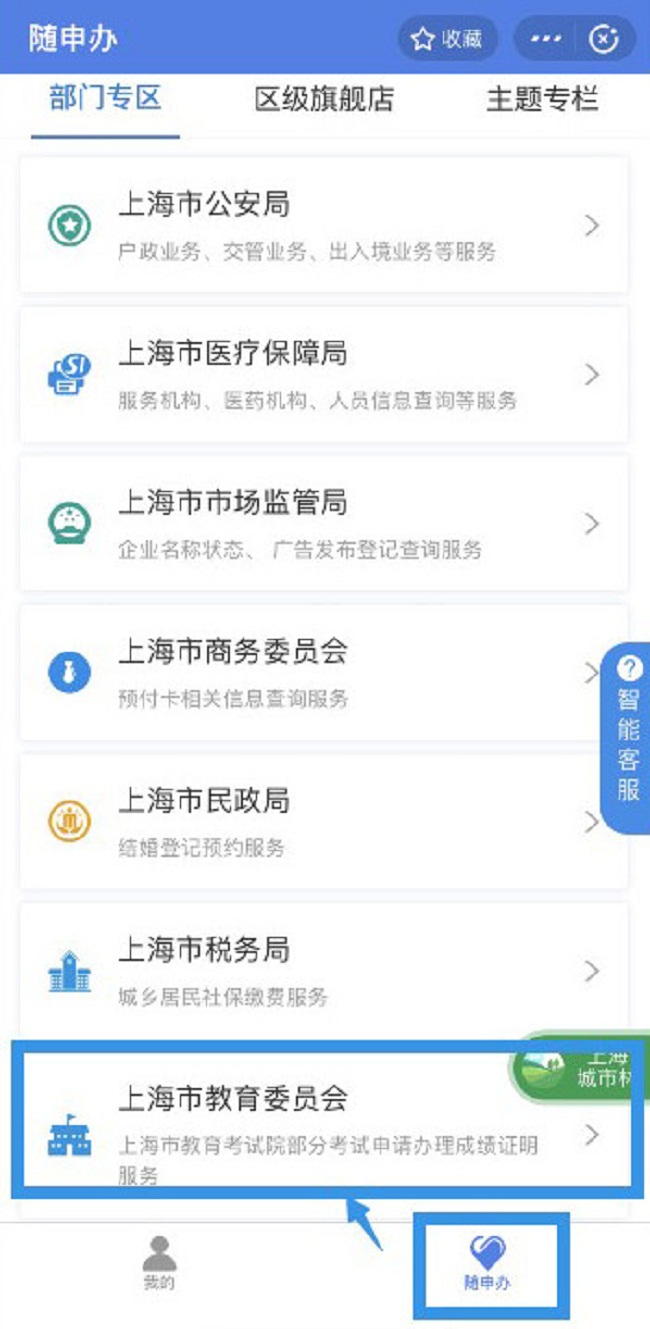Switch to the 主题专栏 tab
Viewport: 650px width, 1329px height.
(542, 99)
